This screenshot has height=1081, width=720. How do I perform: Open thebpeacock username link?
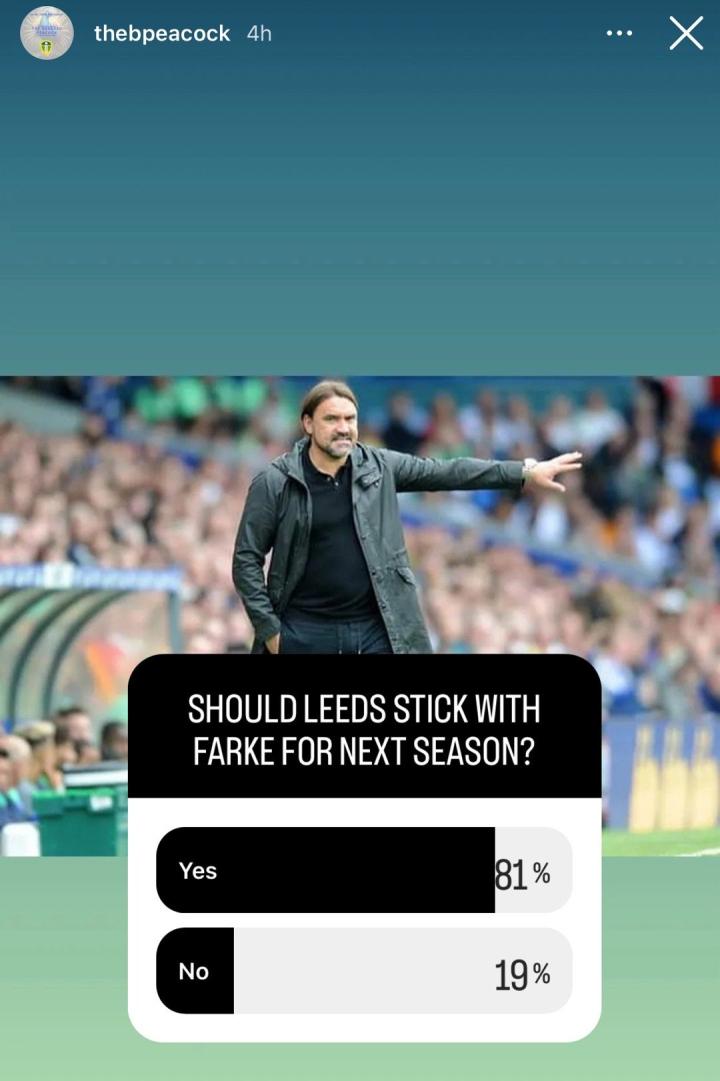[161, 33]
